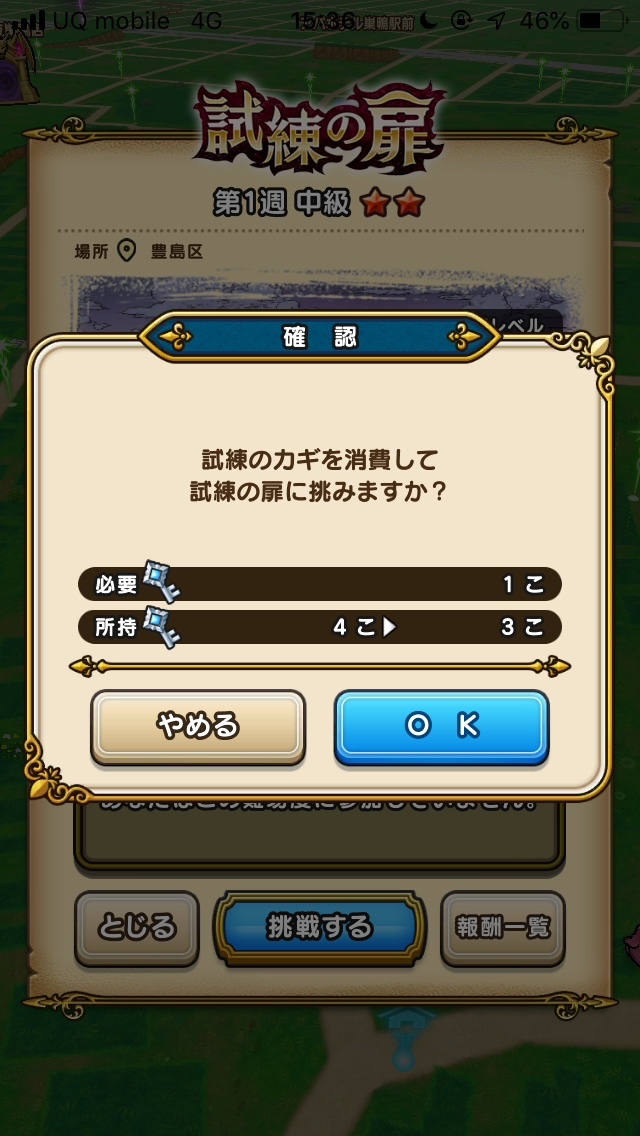Confirm key use with OK button

point(441,726)
